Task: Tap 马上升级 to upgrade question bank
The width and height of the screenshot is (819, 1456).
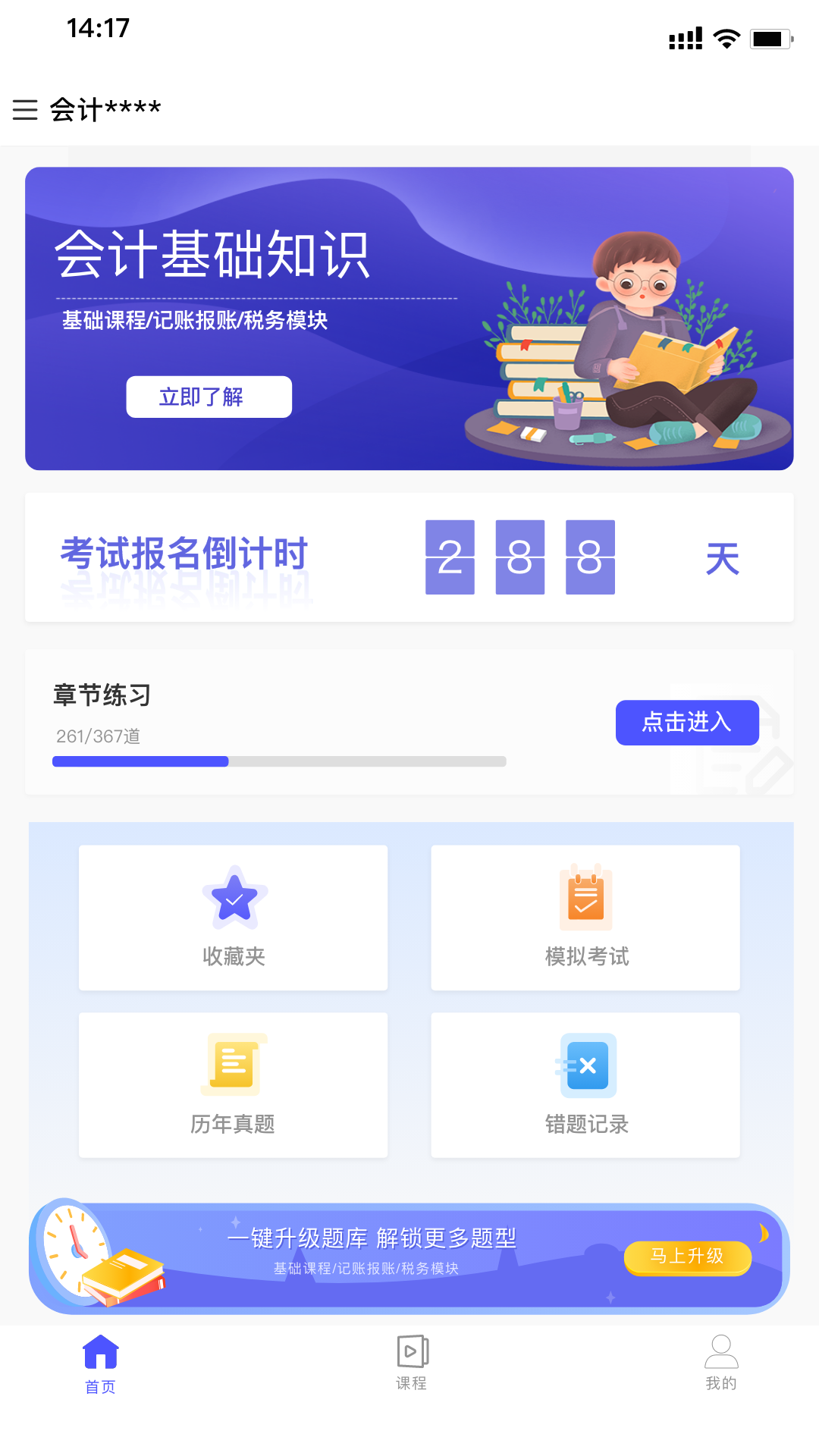Action: tap(687, 1257)
